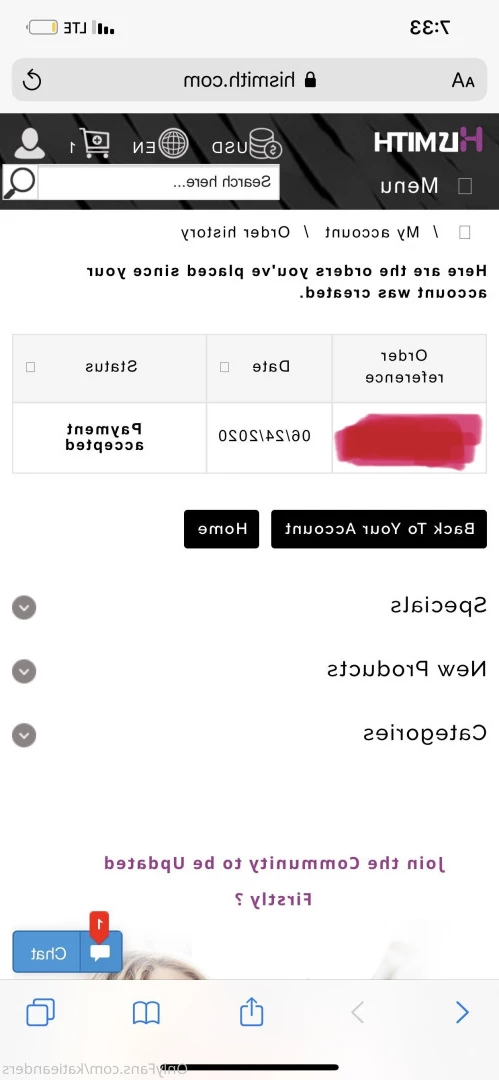Show open Safari tabs
The image size is (499, 1080).
click(x=41, y=1012)
